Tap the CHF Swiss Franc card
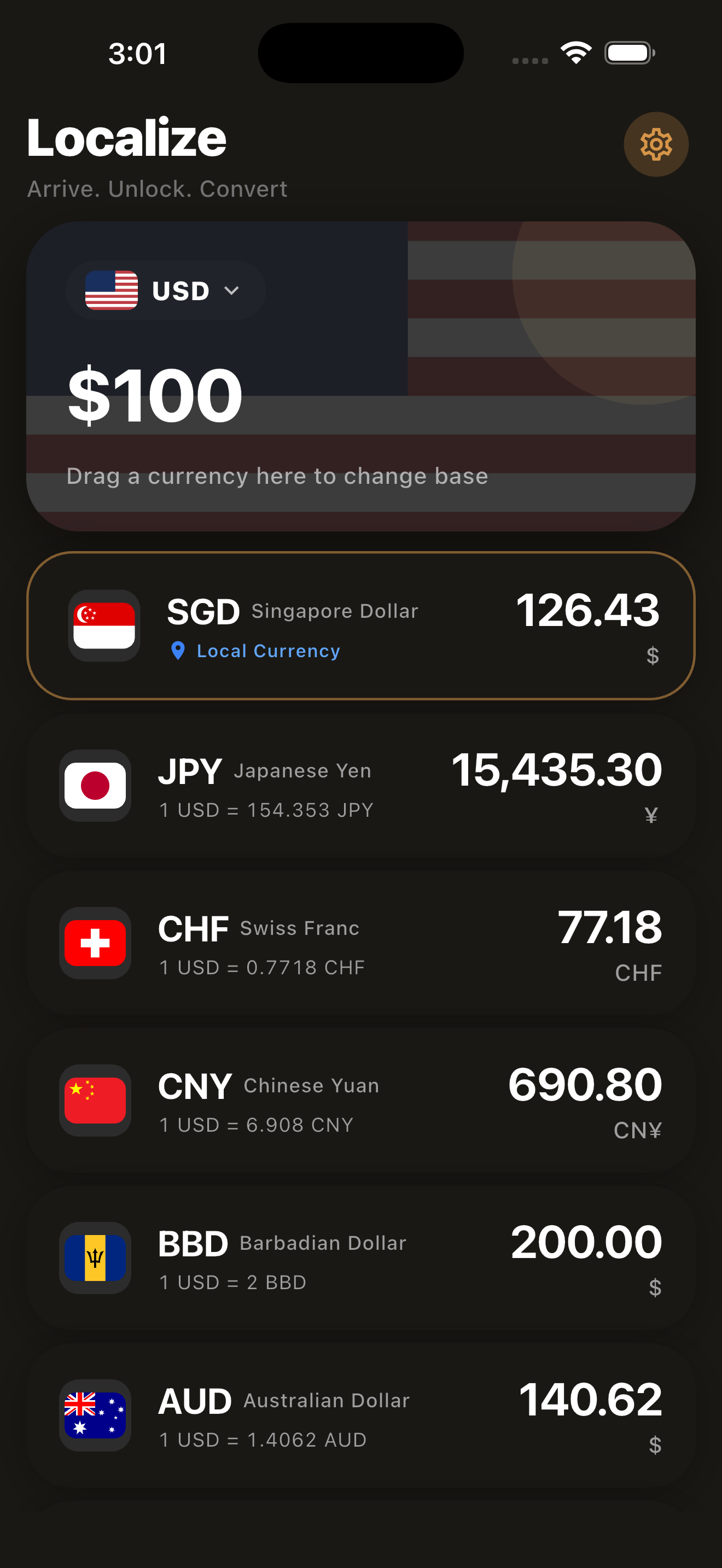 [360, 943]
